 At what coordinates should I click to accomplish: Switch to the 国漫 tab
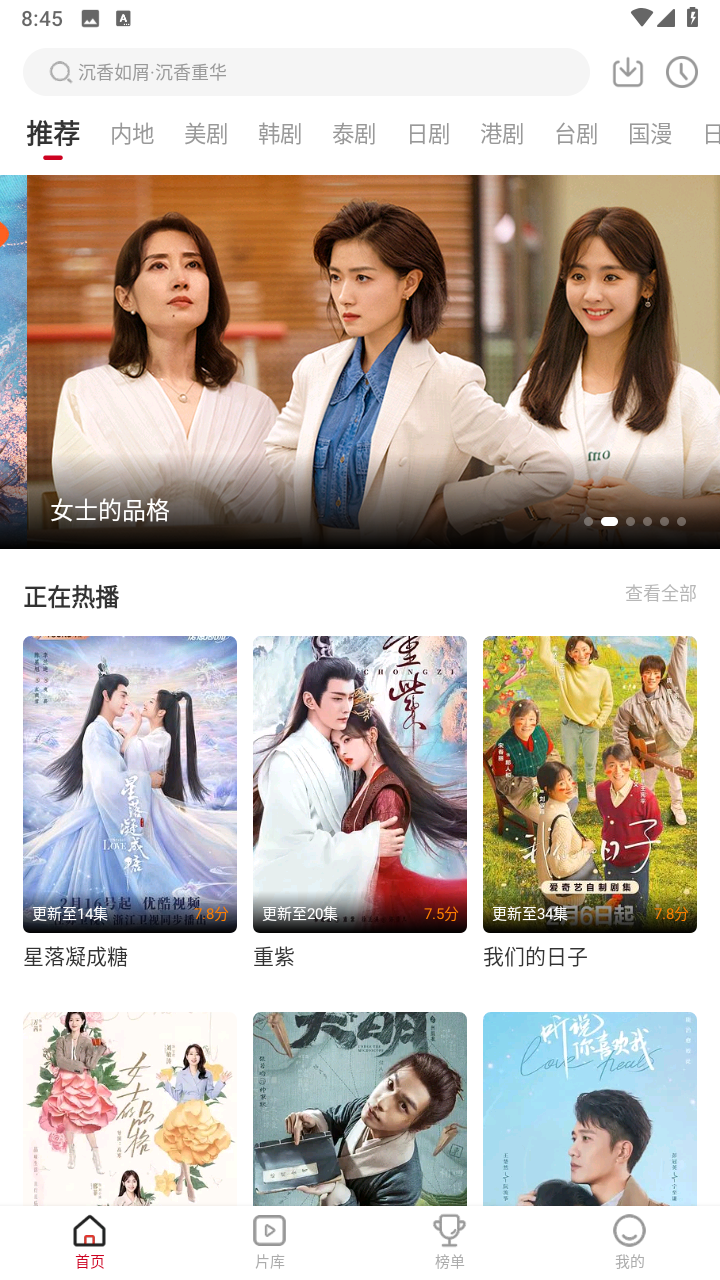650,134
